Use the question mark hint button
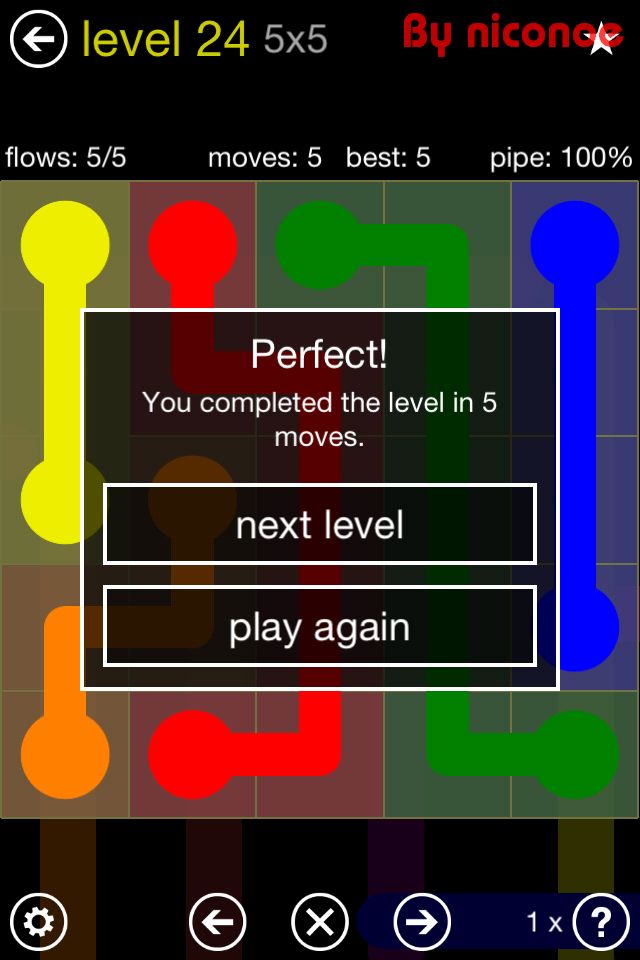The width and height of the screenshot is (640, 960). coord(601,921)
